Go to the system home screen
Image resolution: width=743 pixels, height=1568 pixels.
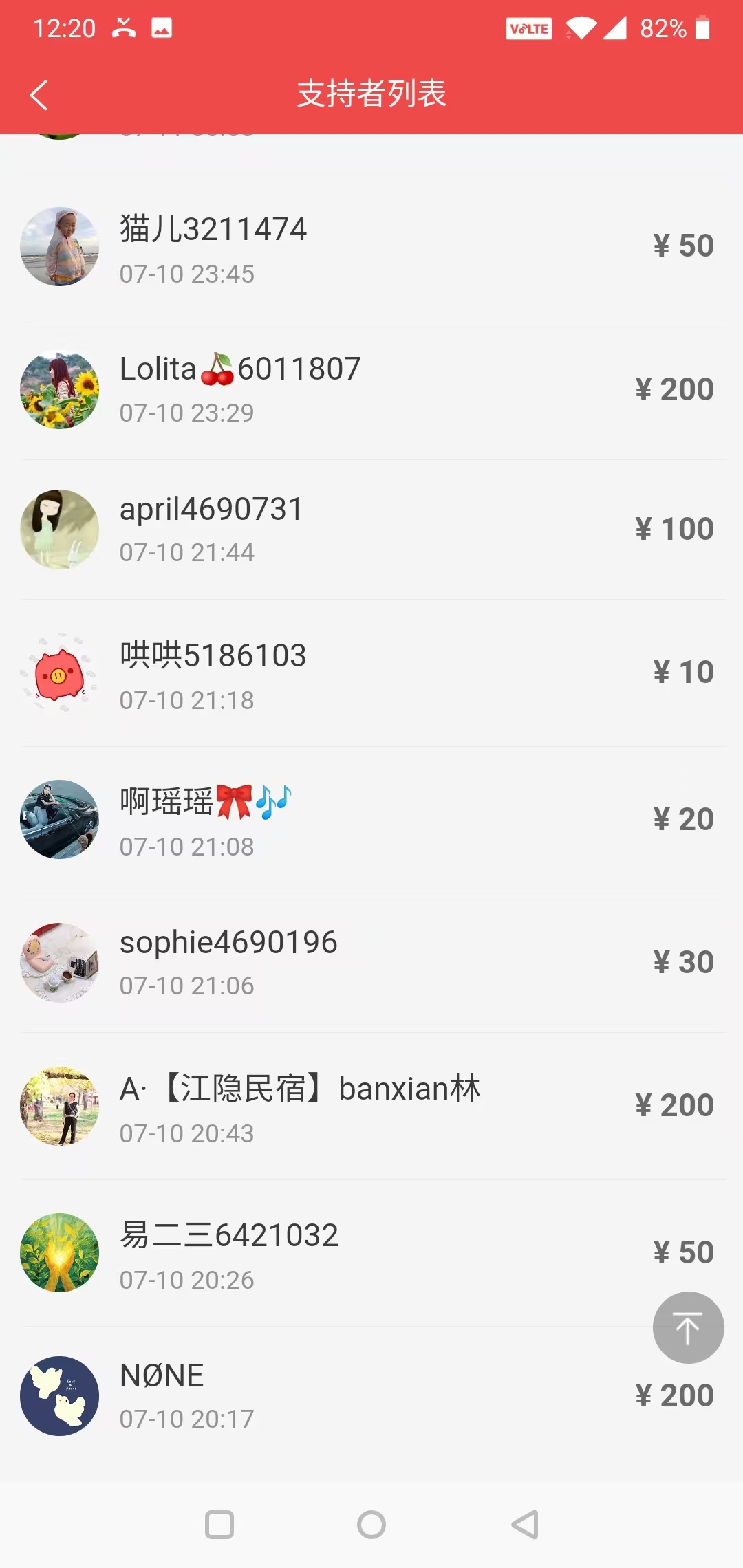[x=371, y=1525]
